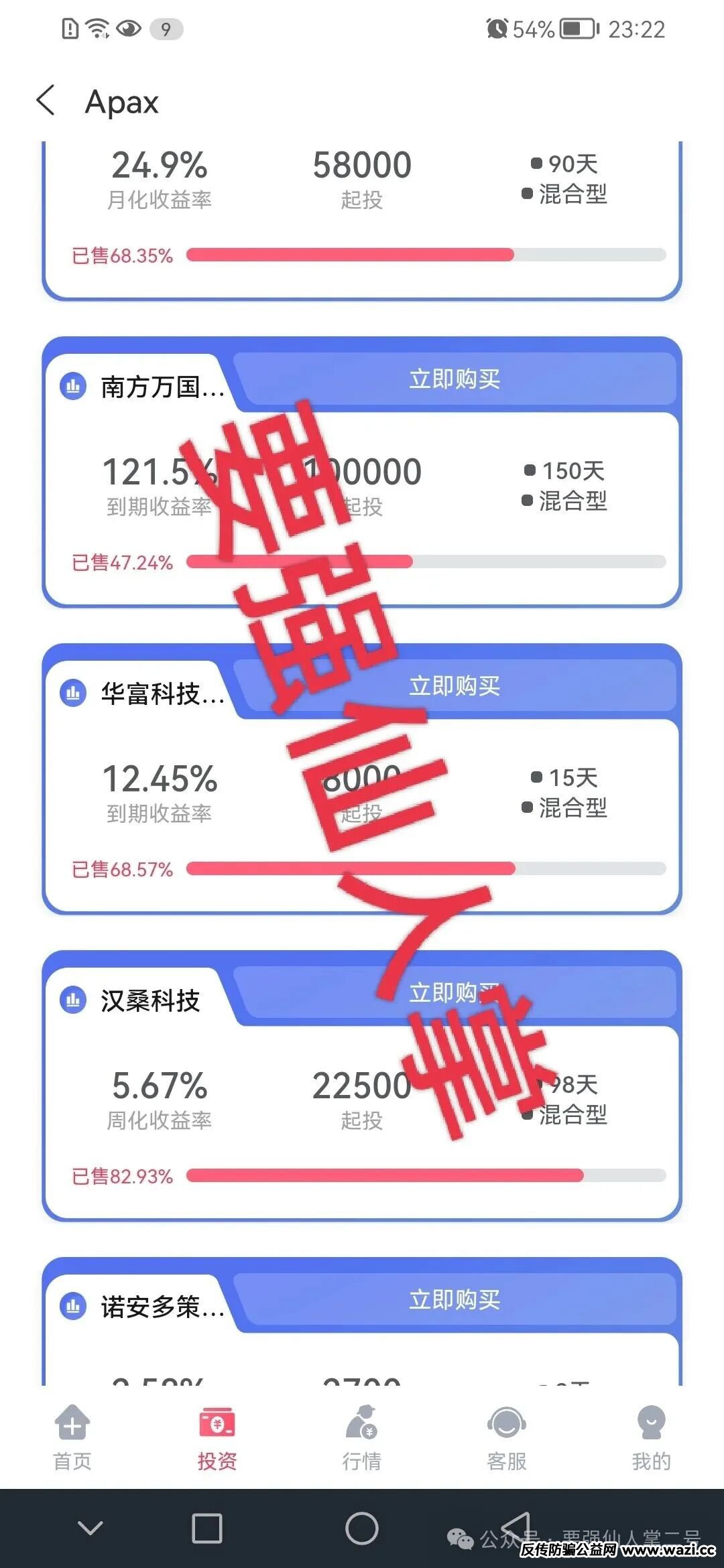Go to home screen via circle button

pyautogui.click(x=362, y=1528)
